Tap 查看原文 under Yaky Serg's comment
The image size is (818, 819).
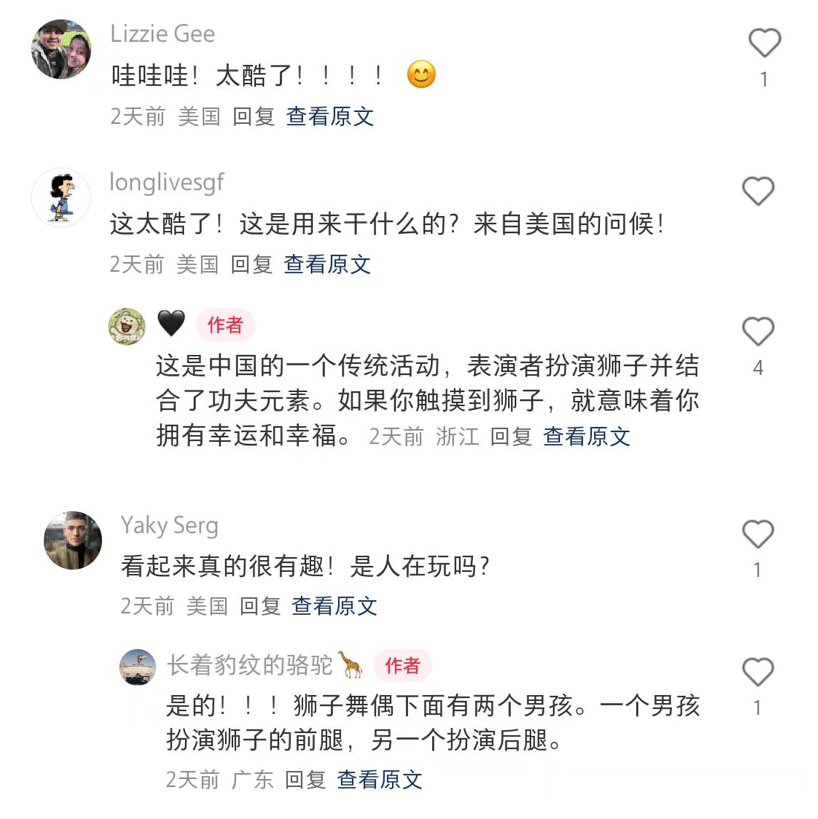tap(334, 605)
